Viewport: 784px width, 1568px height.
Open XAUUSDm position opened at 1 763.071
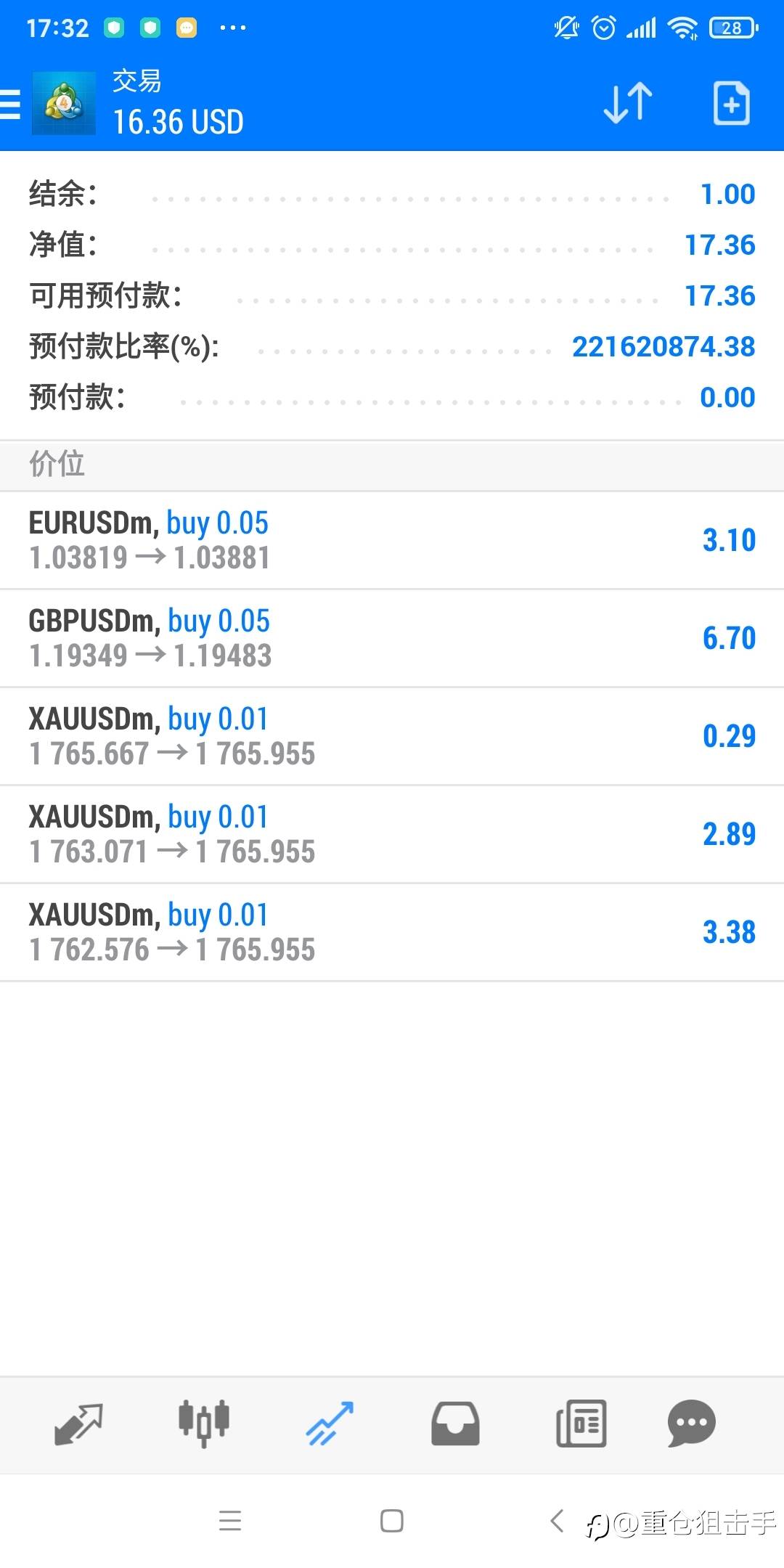[x=392, y=834]
